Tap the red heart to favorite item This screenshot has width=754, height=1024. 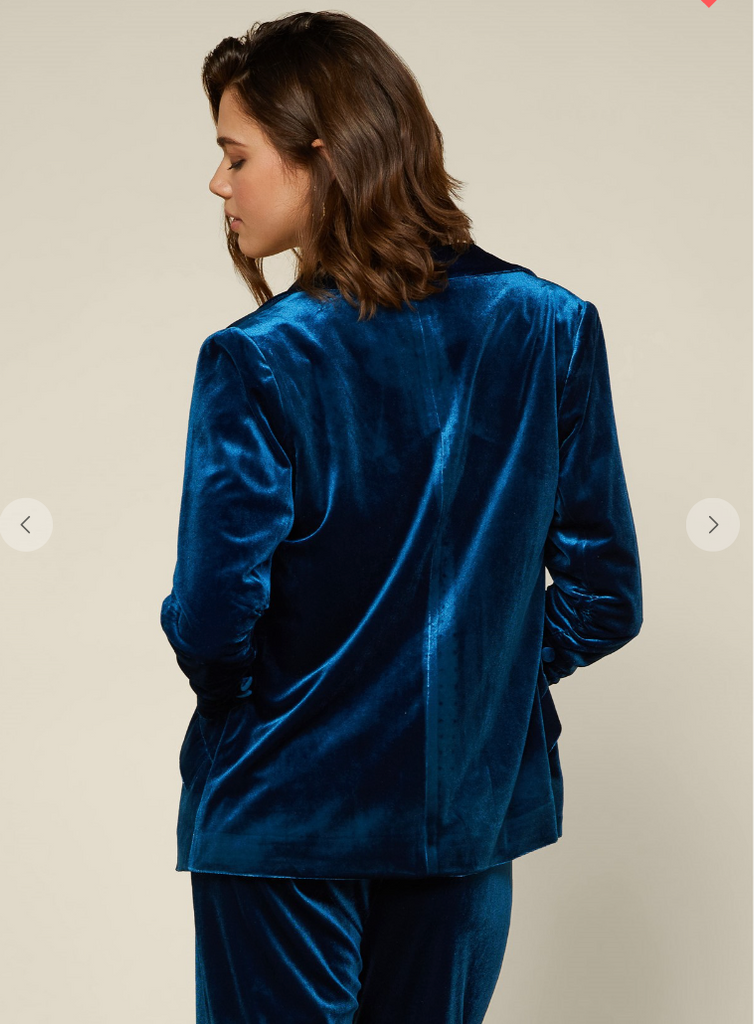tap(708, 3)
